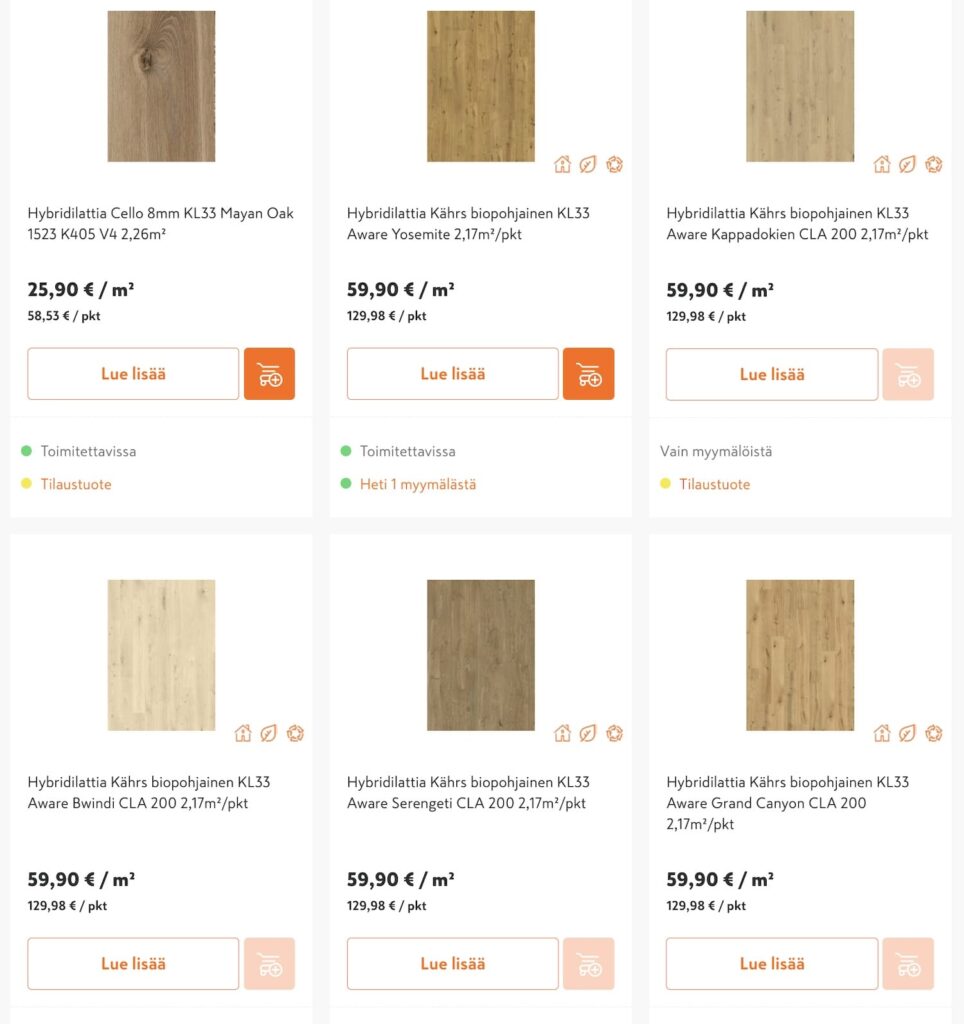
Task: Open the Aware Bwindi product image
Action: [x=161, y=655]
